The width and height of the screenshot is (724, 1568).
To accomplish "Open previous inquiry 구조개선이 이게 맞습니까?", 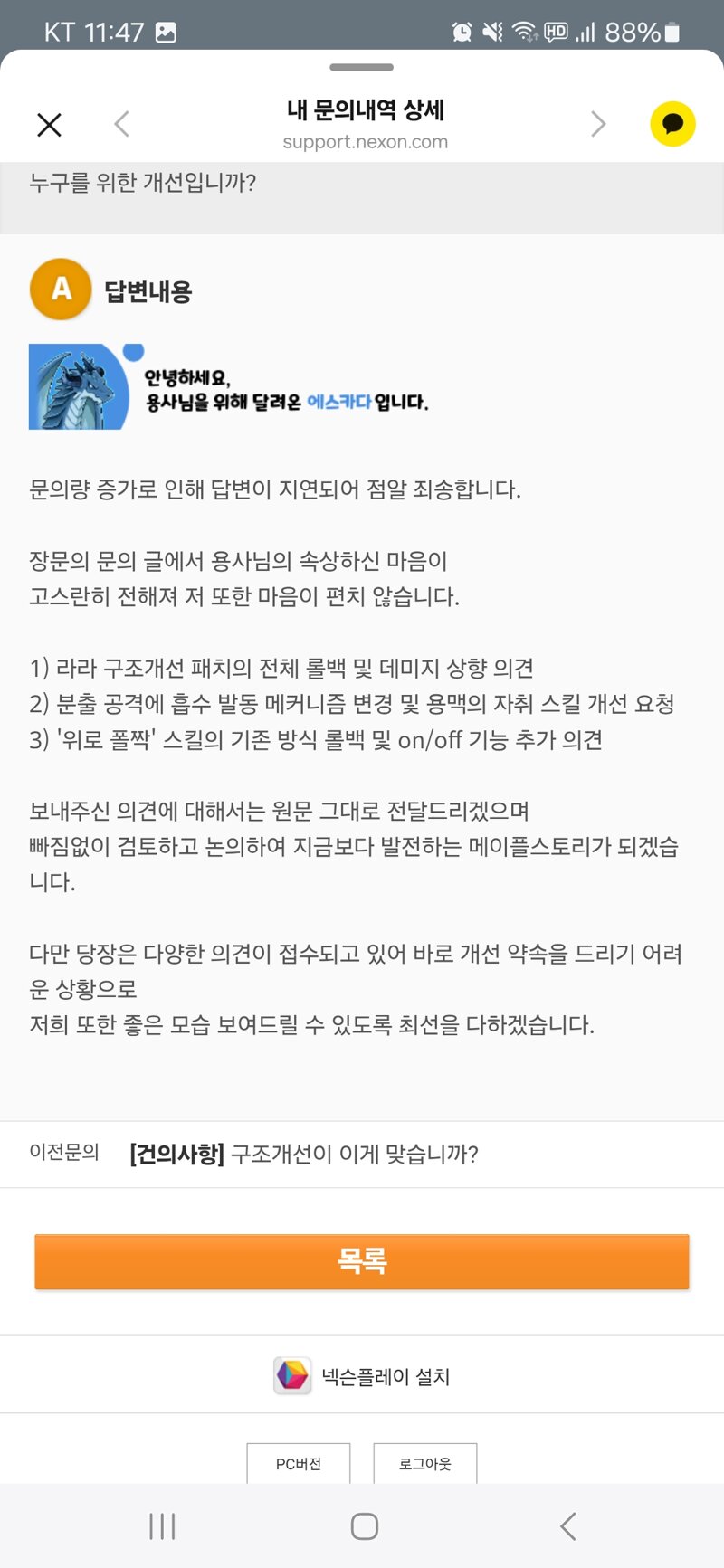I will [304, 1154].
